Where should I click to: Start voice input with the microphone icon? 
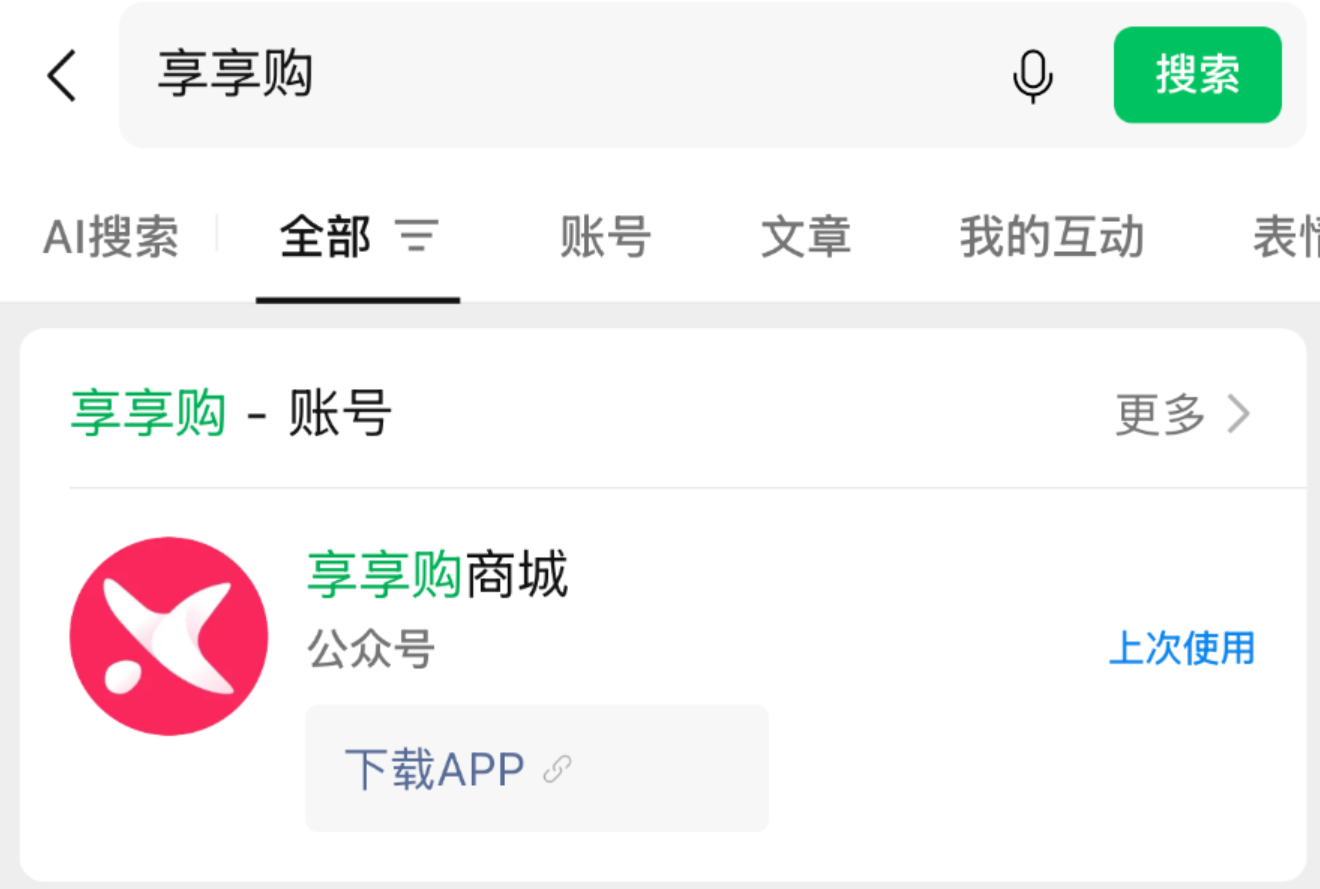[x=1032, y=76]
